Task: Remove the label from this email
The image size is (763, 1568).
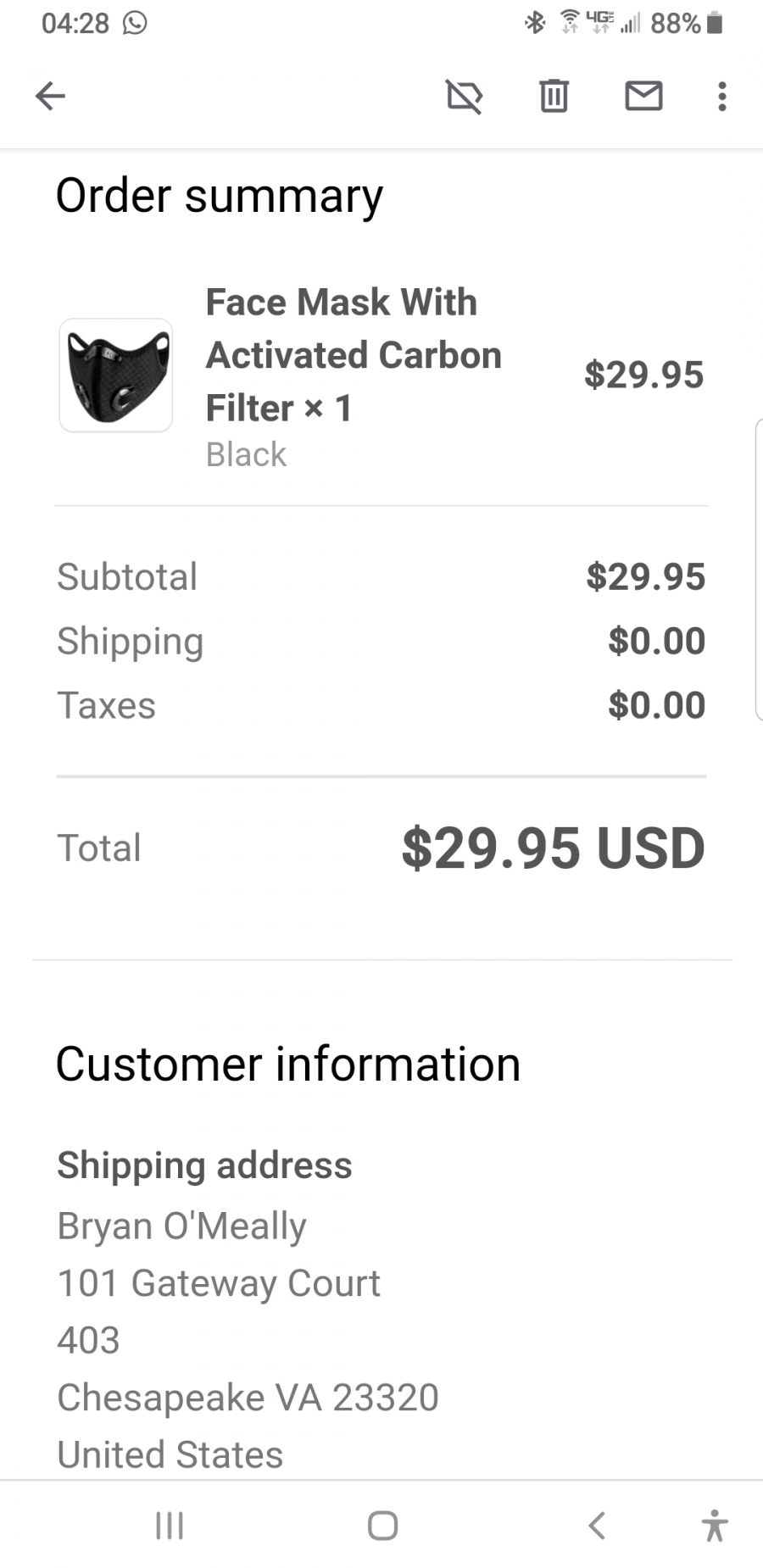Action: [465, 96]
